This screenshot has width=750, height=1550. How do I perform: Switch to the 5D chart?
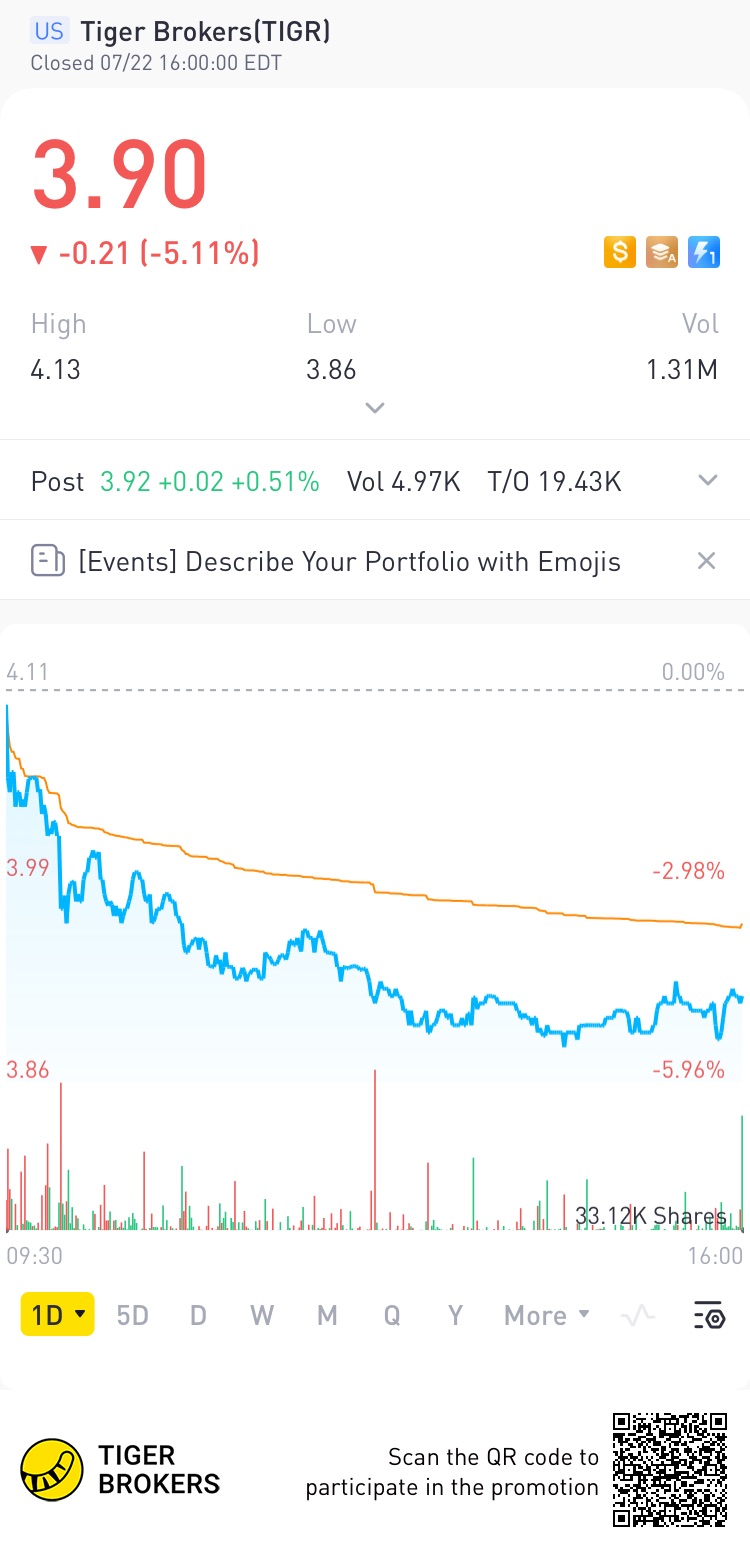click(132, 1314)
